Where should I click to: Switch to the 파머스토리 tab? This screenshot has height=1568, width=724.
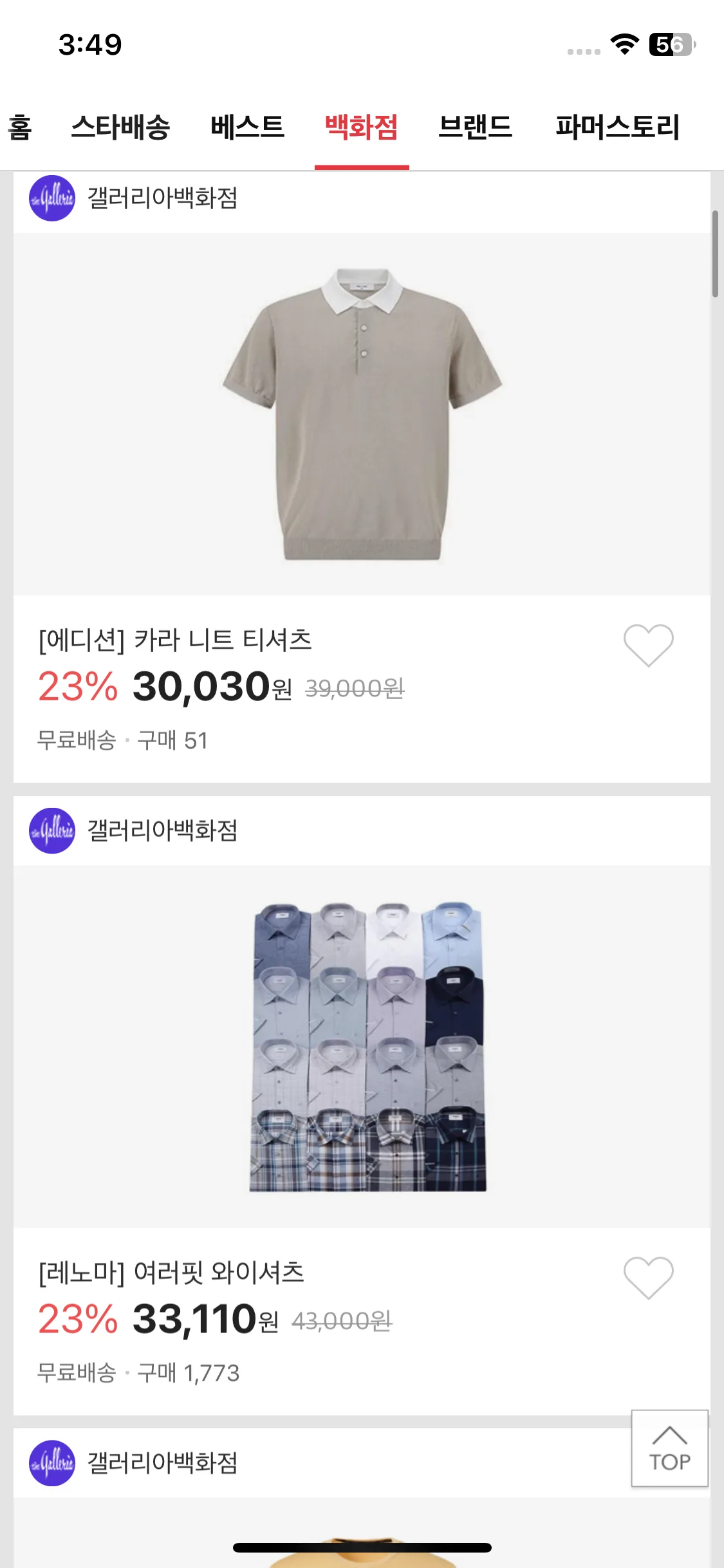coord(617,127)
